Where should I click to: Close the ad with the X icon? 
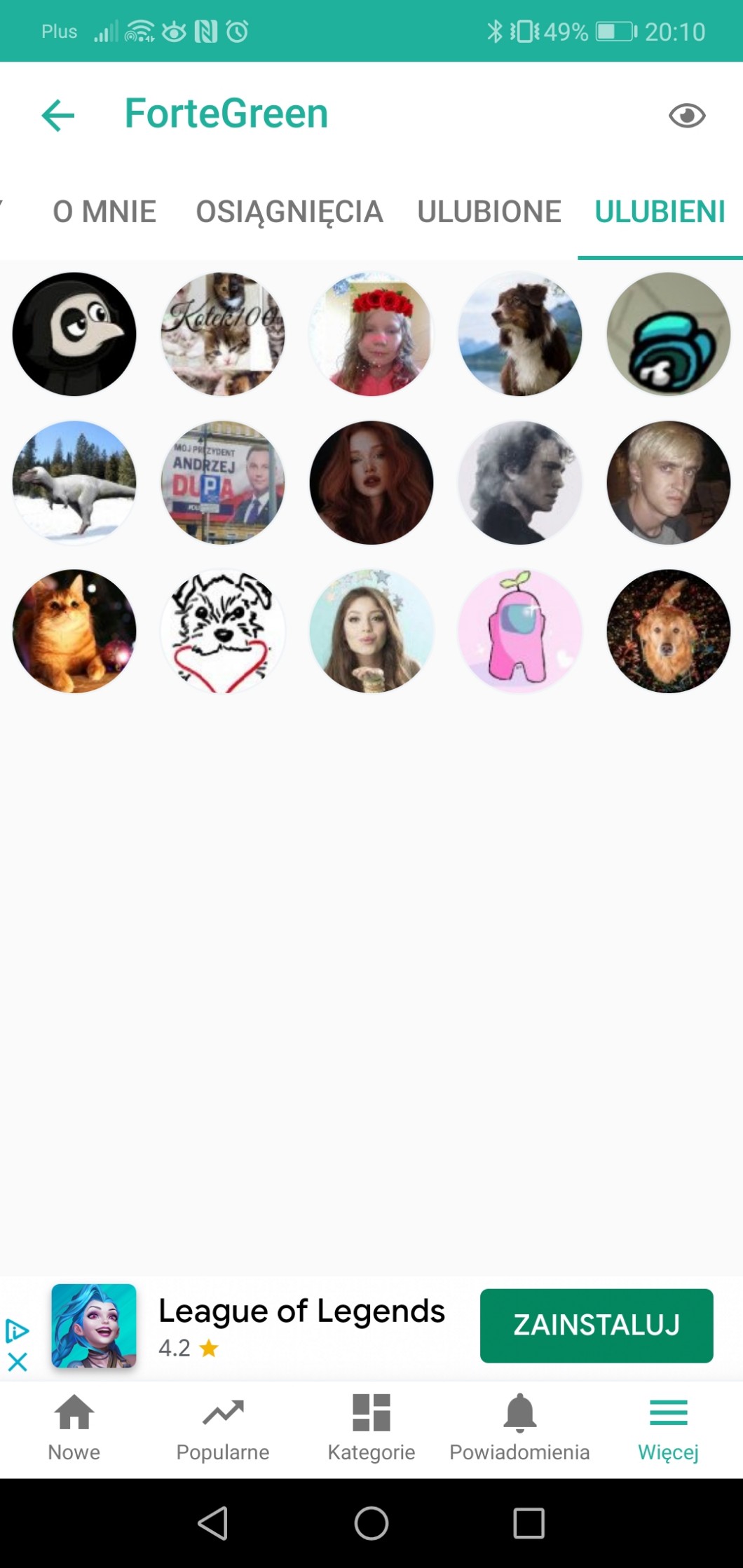coord(18,1362)
